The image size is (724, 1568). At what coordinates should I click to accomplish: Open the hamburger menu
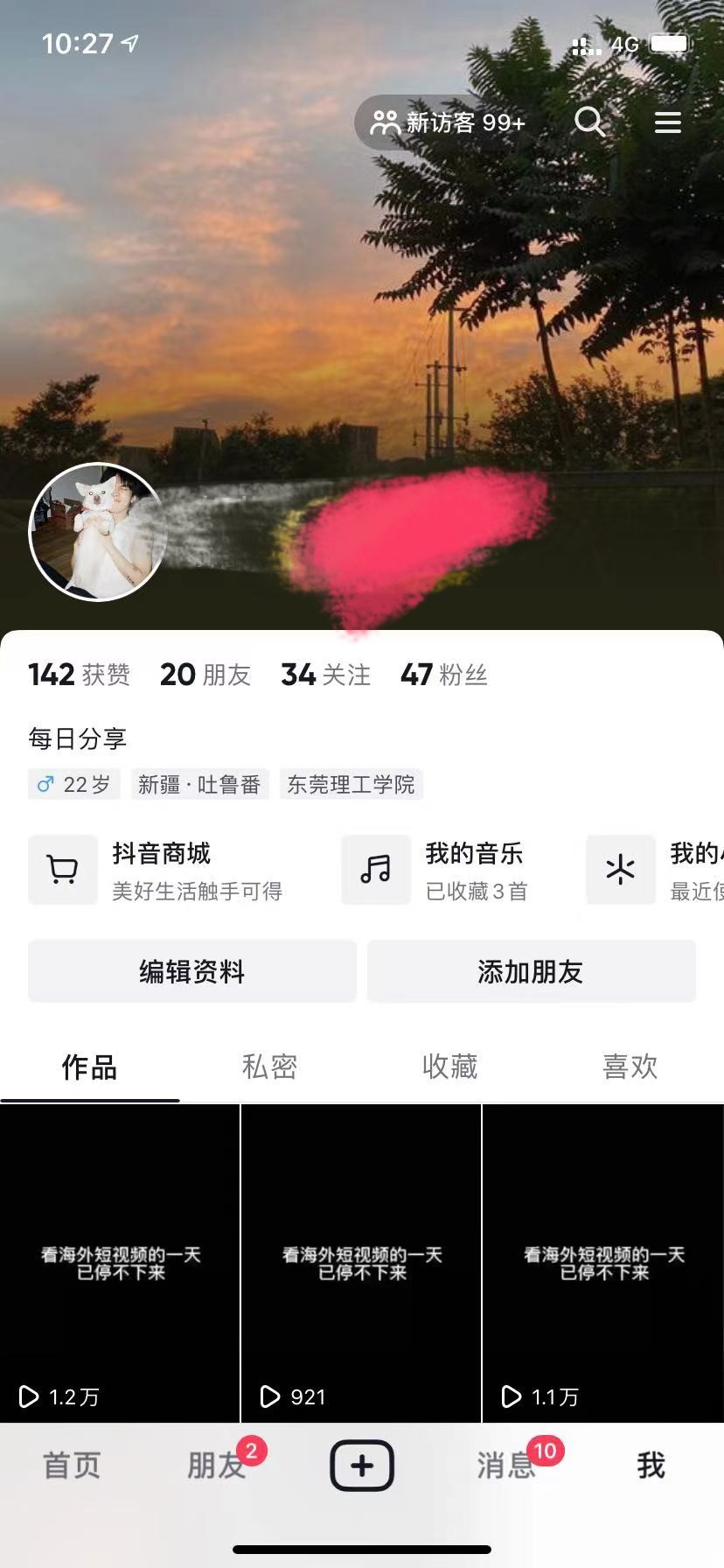pos(667,122)
